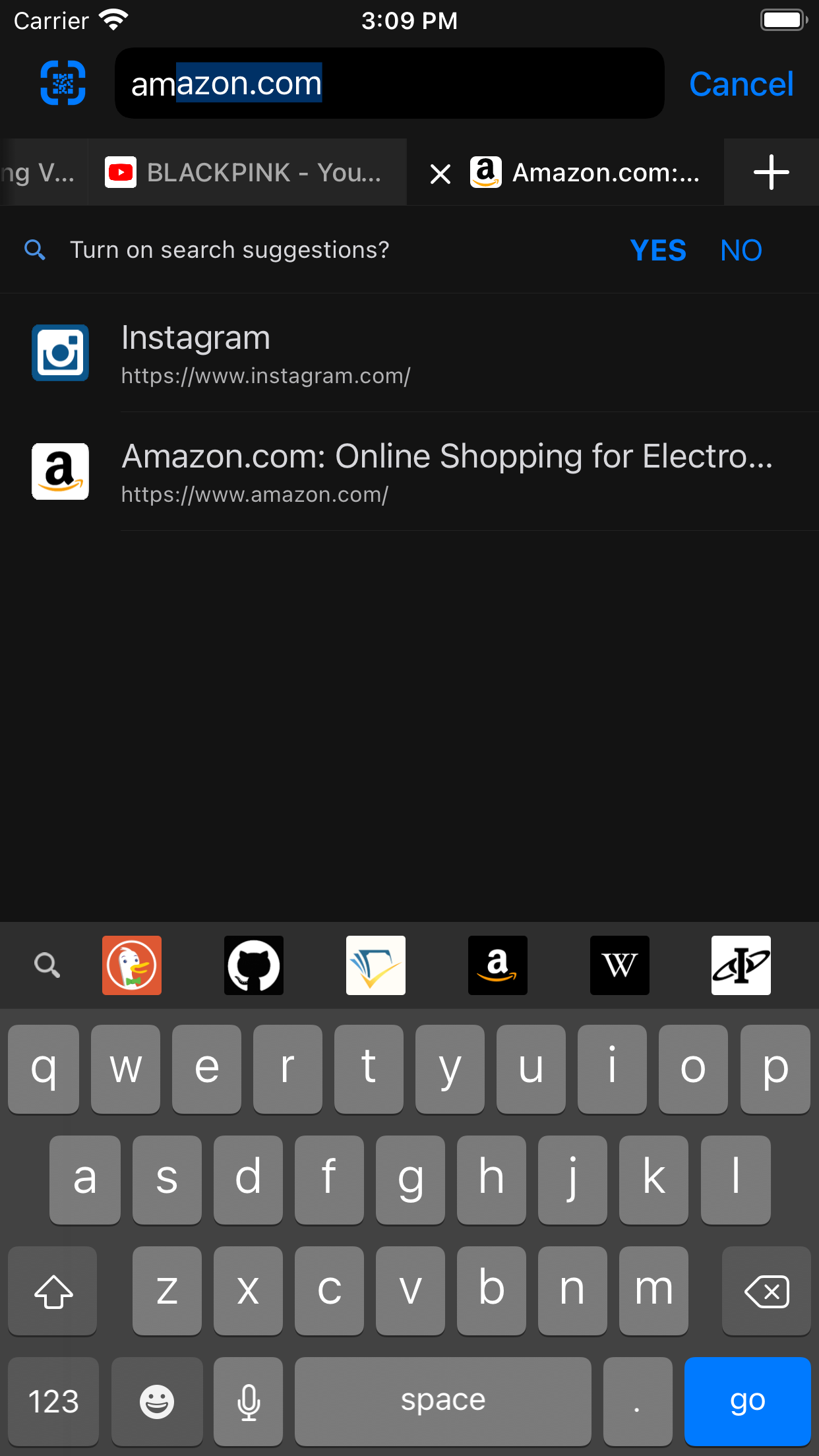This screenshot has width=819, height=1456.
Task: Select the GitHub search shortcut
Action: click(253, 965)
